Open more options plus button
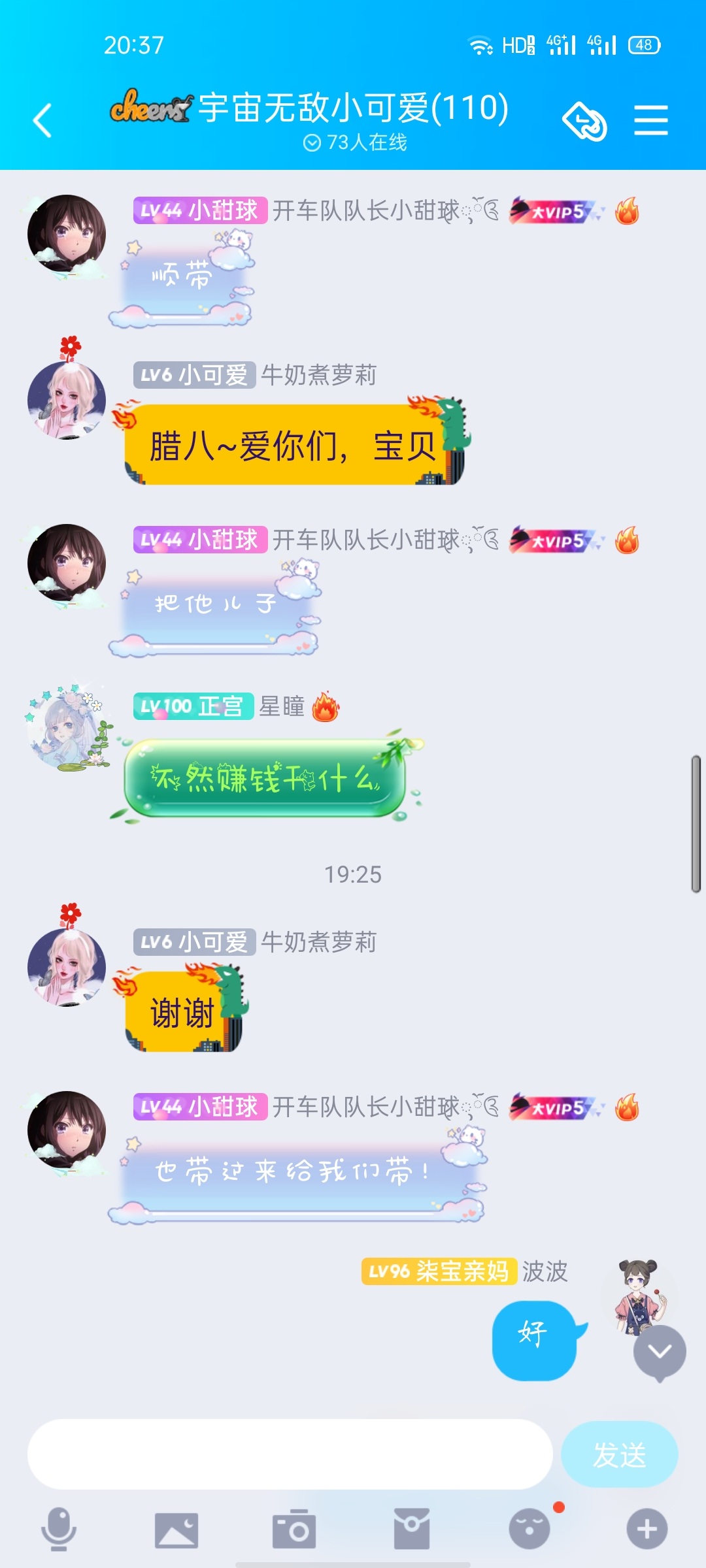Viewport: 706px width, 1568px height. pos(647,1529)
